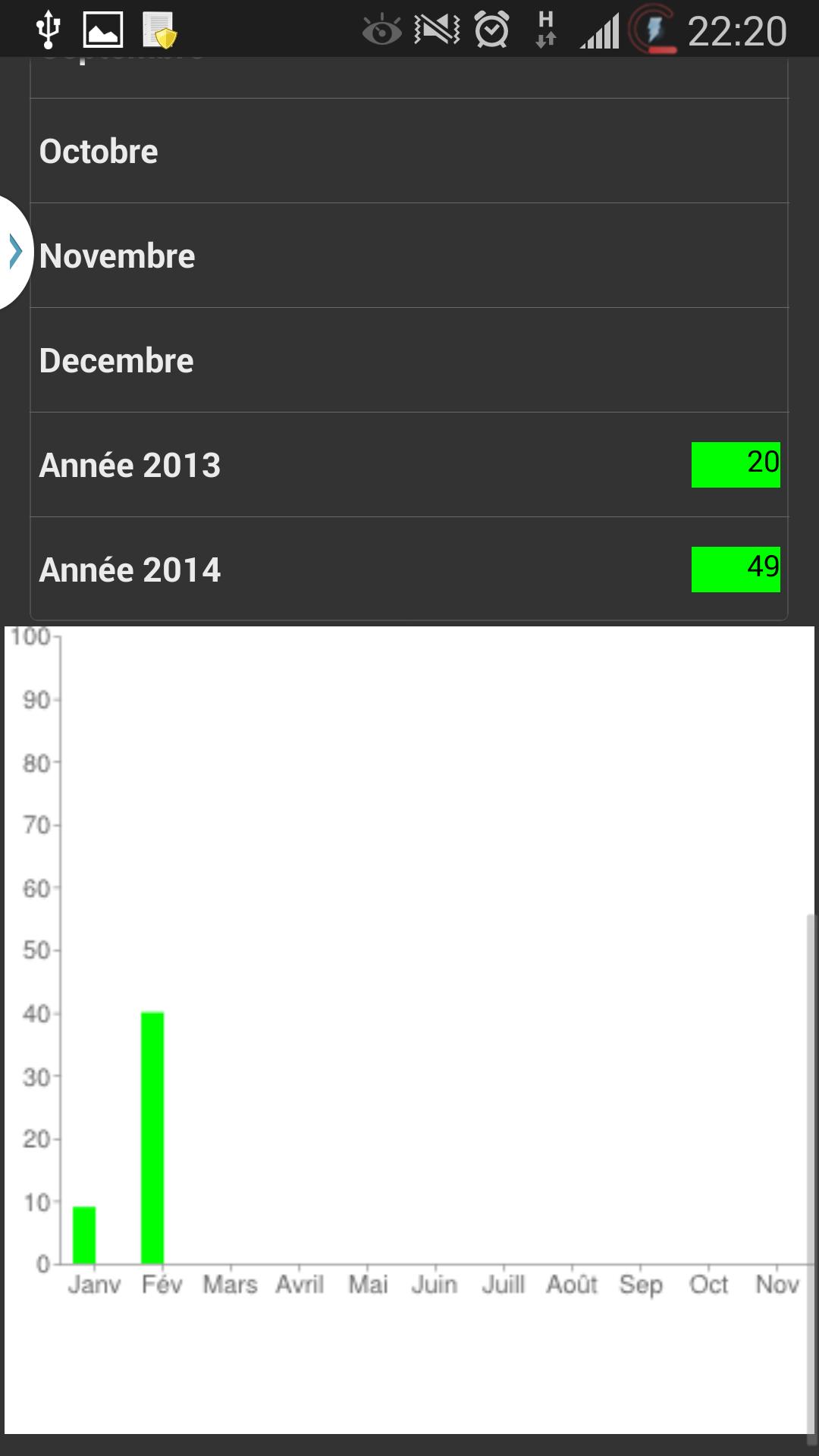Tap the alarm clock status icon

(x=491, y=27)
